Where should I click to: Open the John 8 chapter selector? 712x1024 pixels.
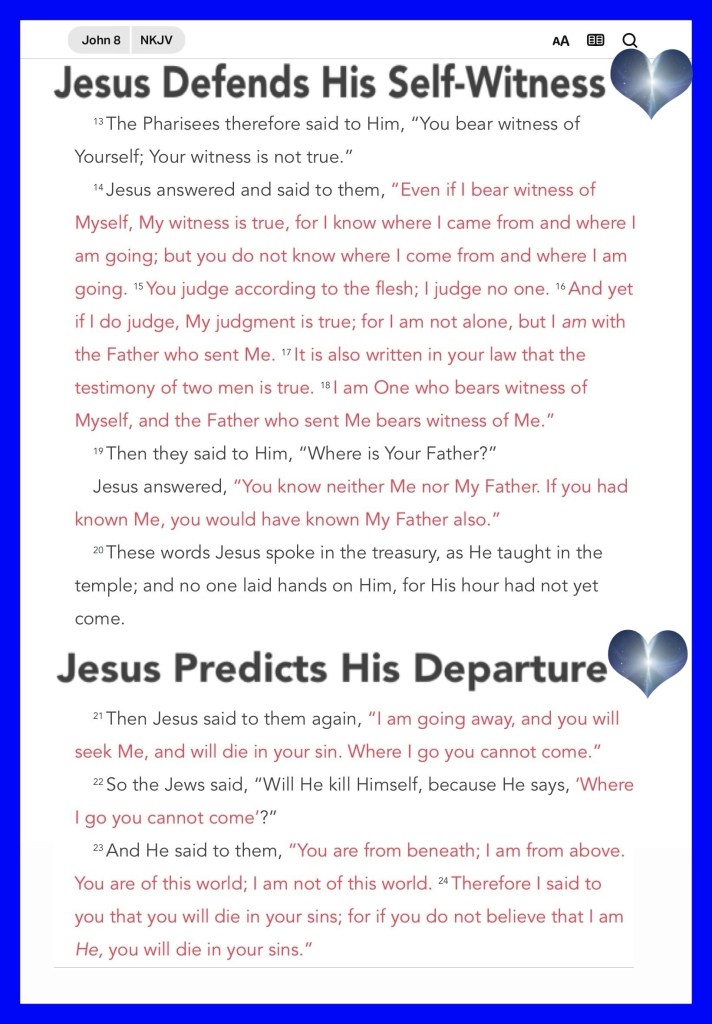click(100, 40)
